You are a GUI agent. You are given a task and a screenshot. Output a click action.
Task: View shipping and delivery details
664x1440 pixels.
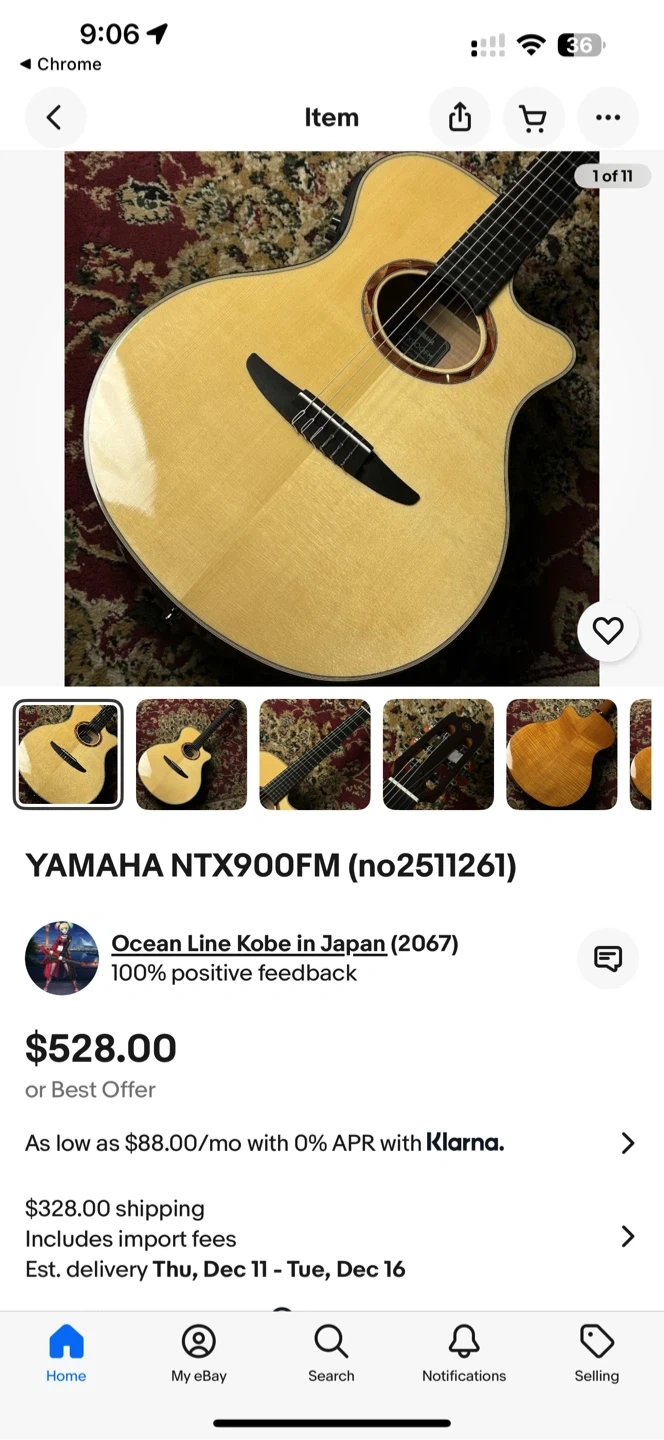tap(627, 1238)
